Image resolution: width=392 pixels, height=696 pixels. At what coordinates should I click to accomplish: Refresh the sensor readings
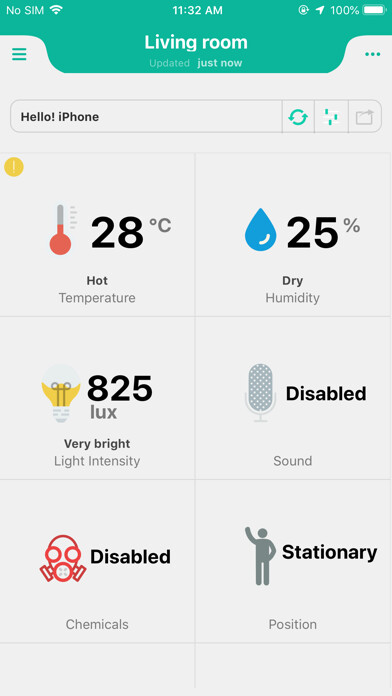[298, 117]
